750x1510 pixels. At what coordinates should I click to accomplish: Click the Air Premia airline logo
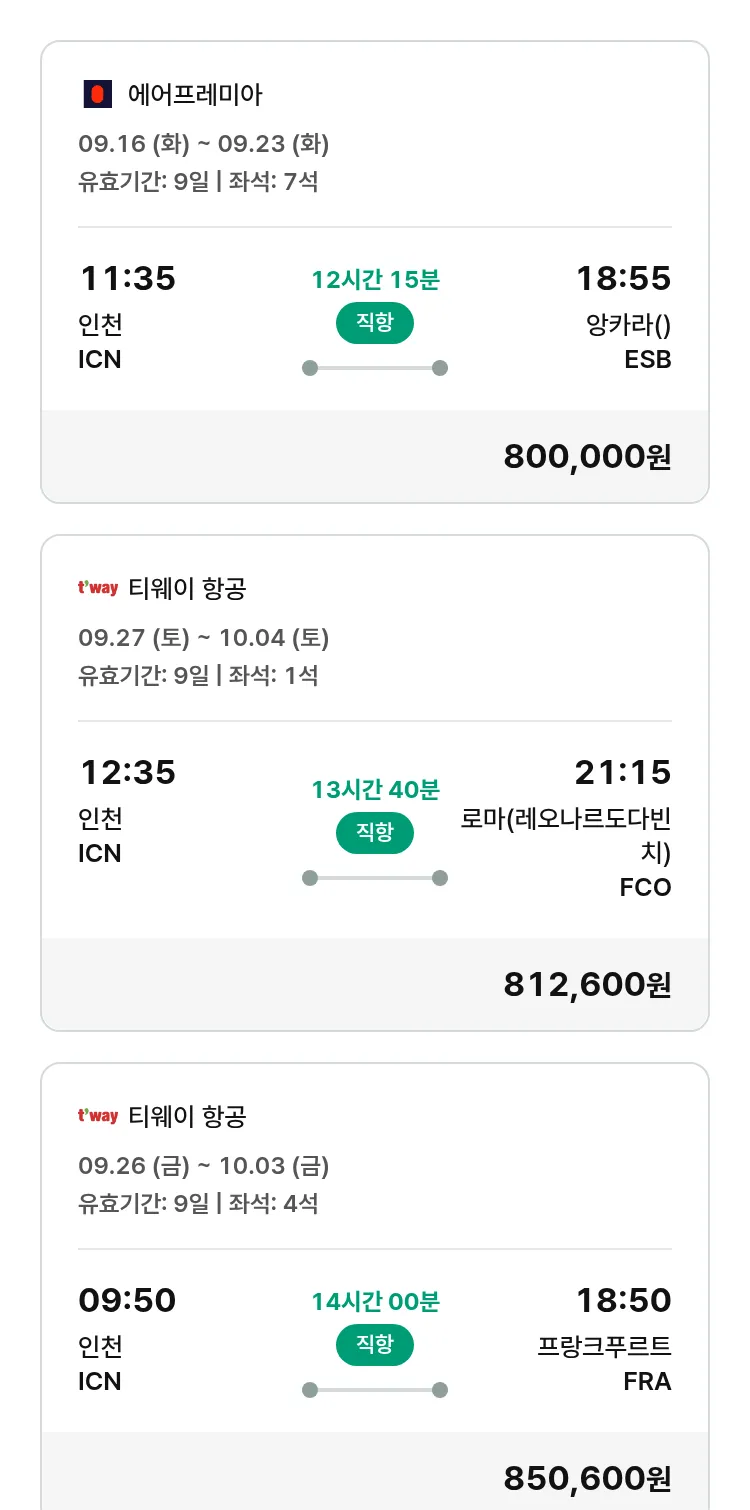coord(99,95)
